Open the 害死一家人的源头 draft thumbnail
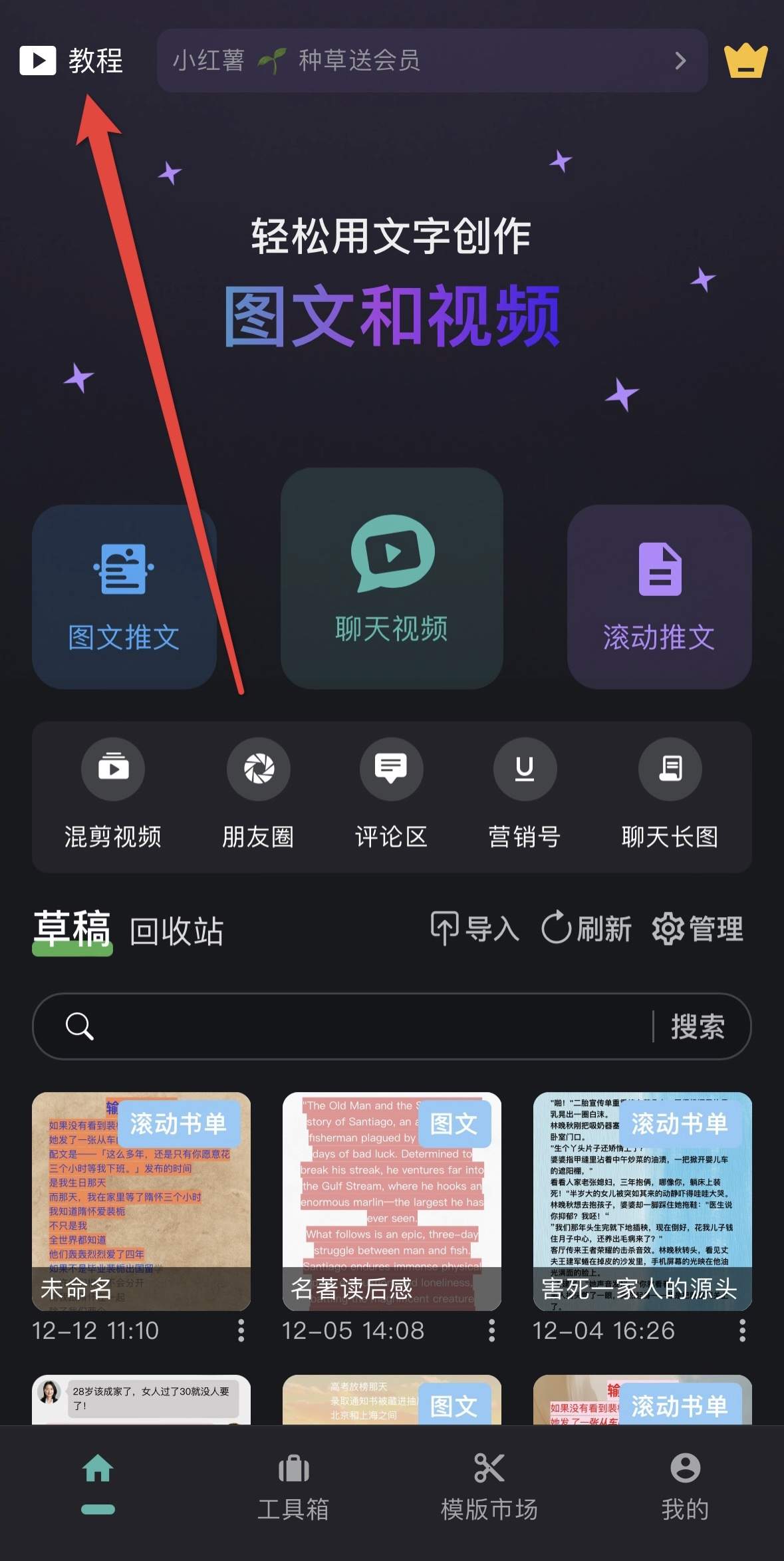 tap(642, 1197)
